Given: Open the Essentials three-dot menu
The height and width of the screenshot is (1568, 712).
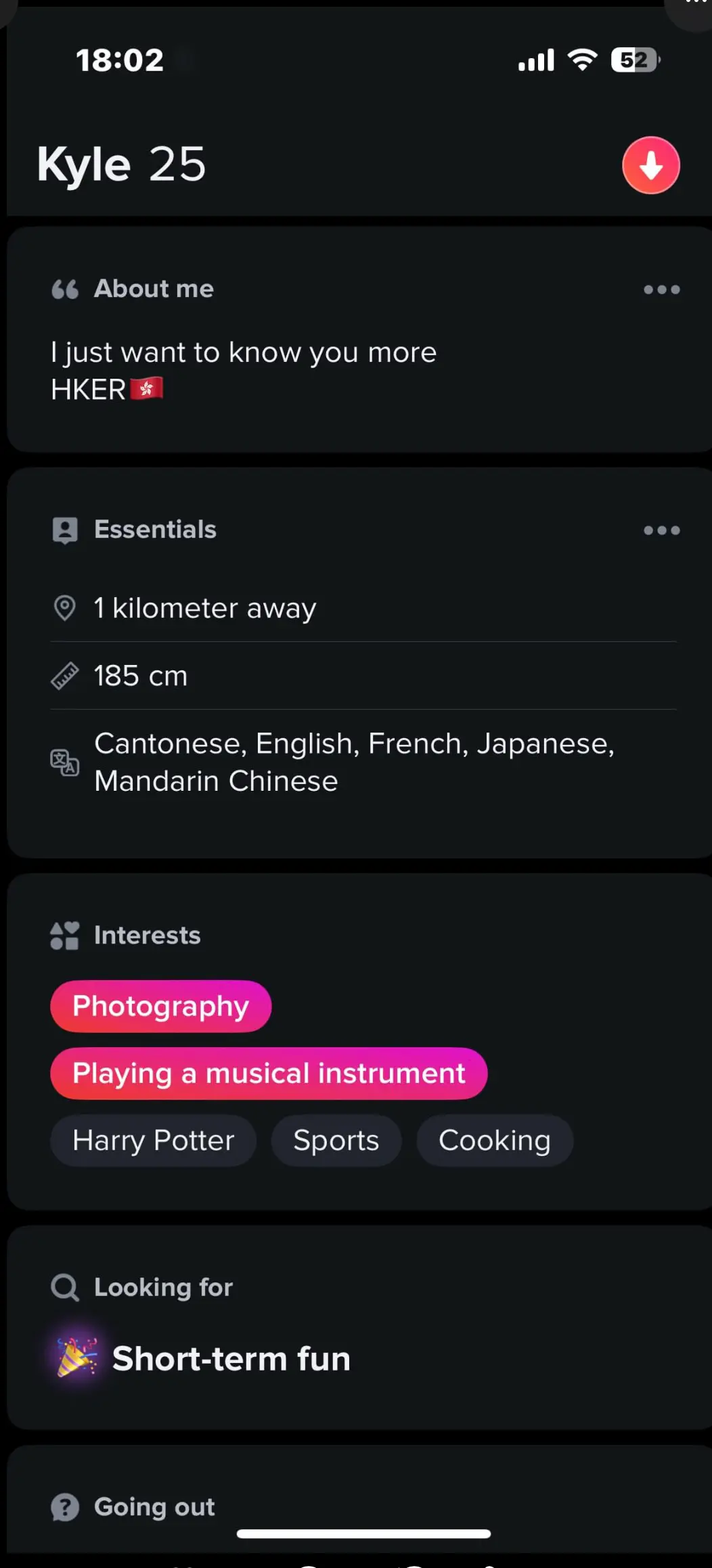Looking at the screenshot, I should coord(661,530).
